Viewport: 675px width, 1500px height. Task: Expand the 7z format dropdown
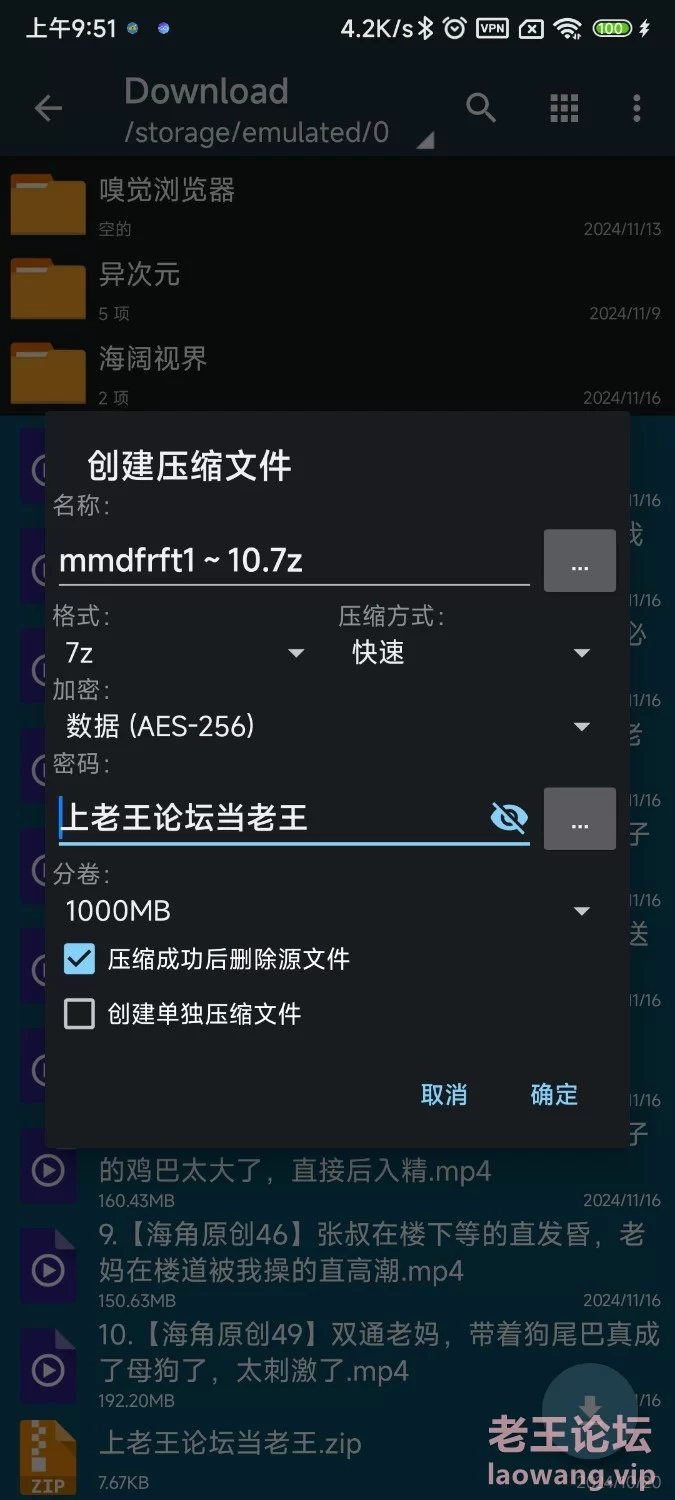(185, 653)
